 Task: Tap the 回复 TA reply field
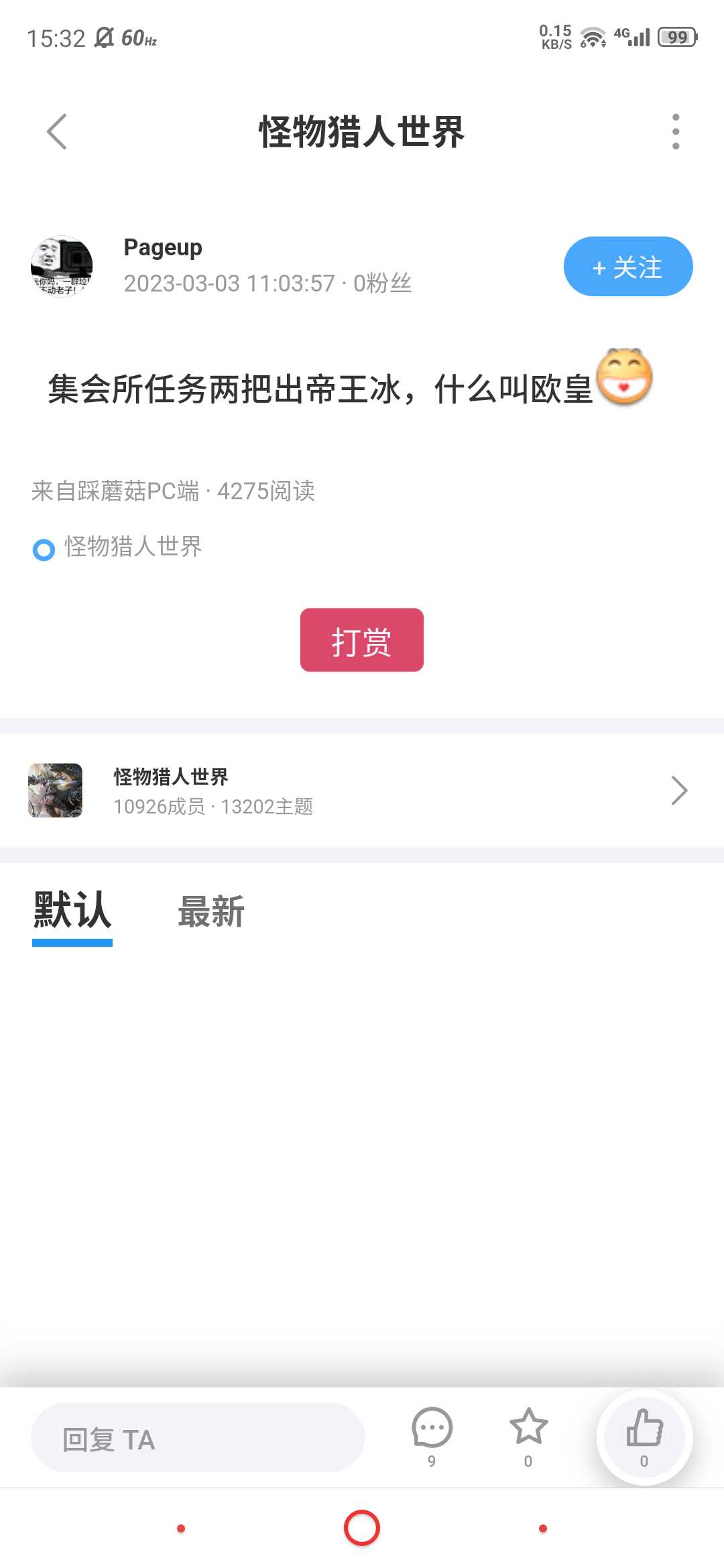click(x=198, y=1439)
